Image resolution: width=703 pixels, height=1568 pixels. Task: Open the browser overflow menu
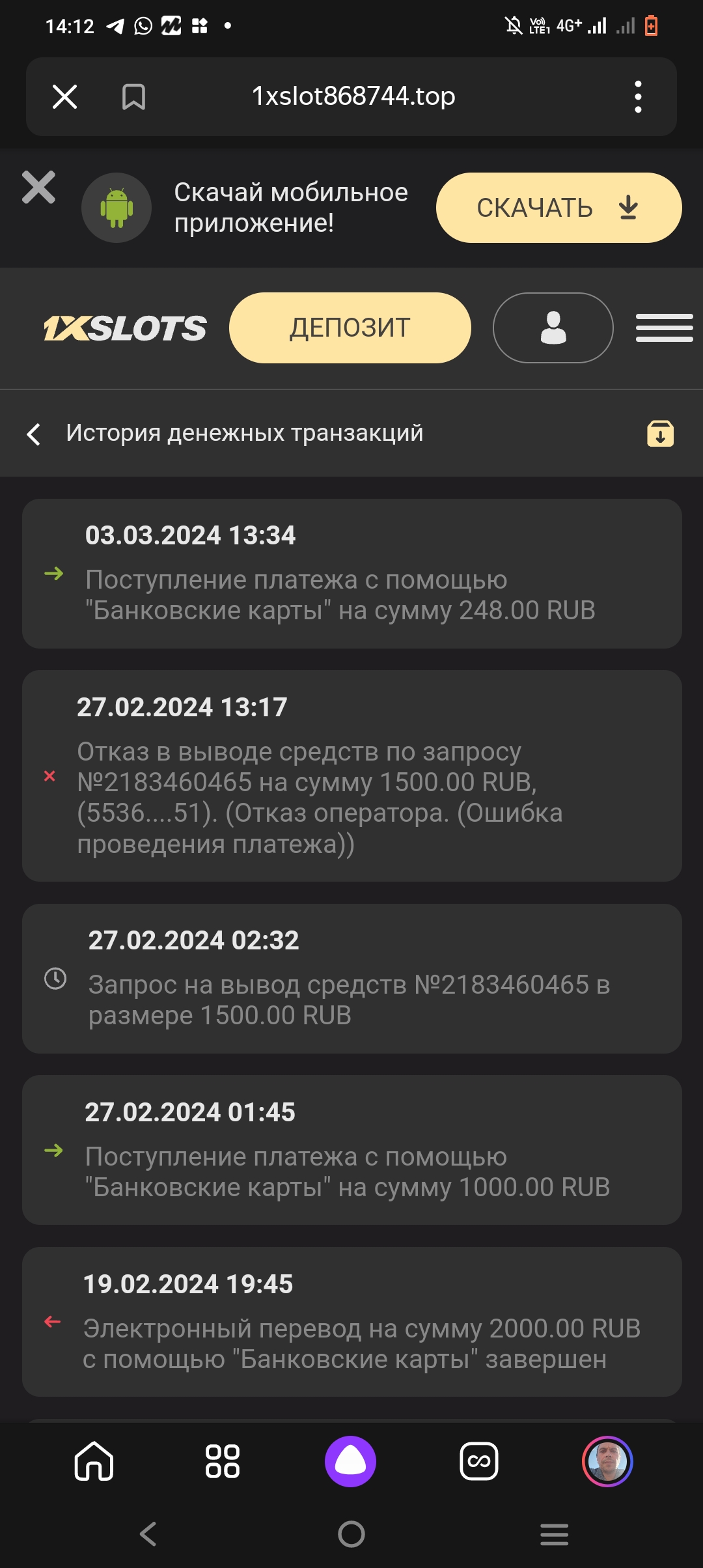pyautogui.click(x=638, y=97)
